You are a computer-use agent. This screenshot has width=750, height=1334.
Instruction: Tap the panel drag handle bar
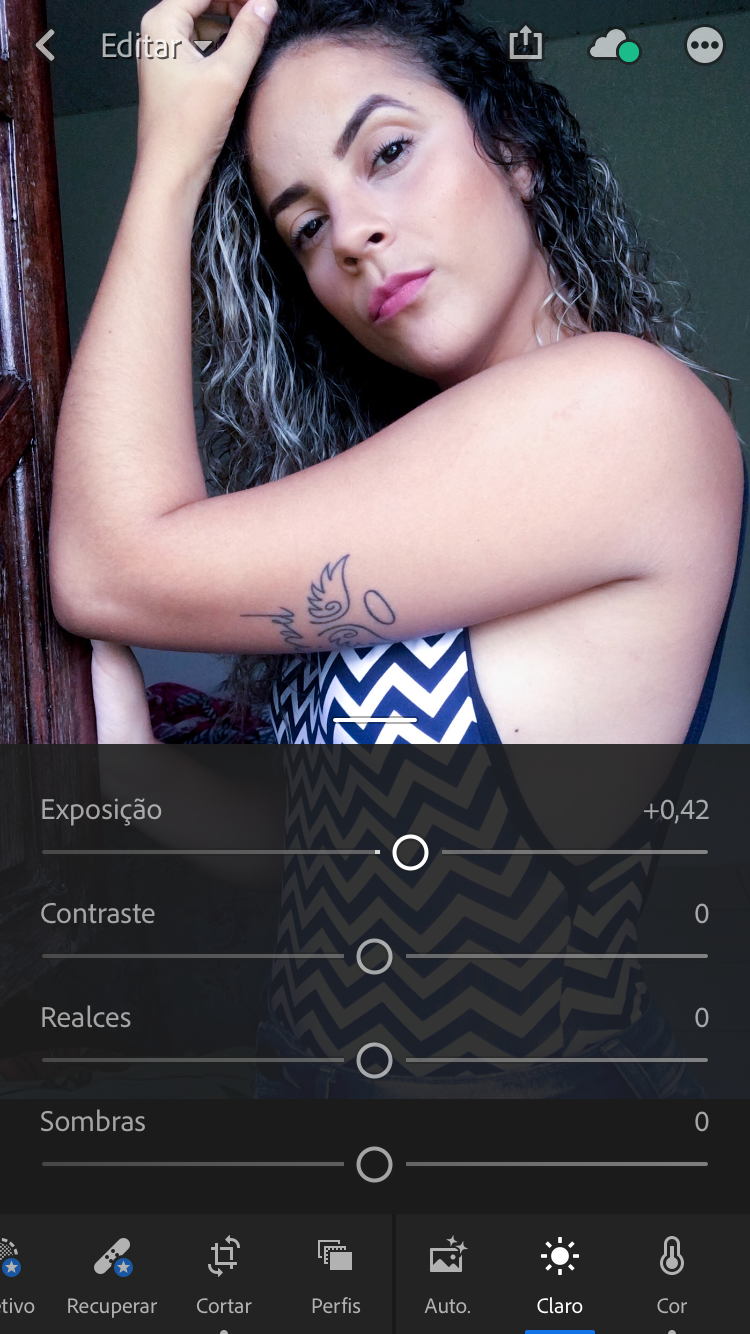375,719
